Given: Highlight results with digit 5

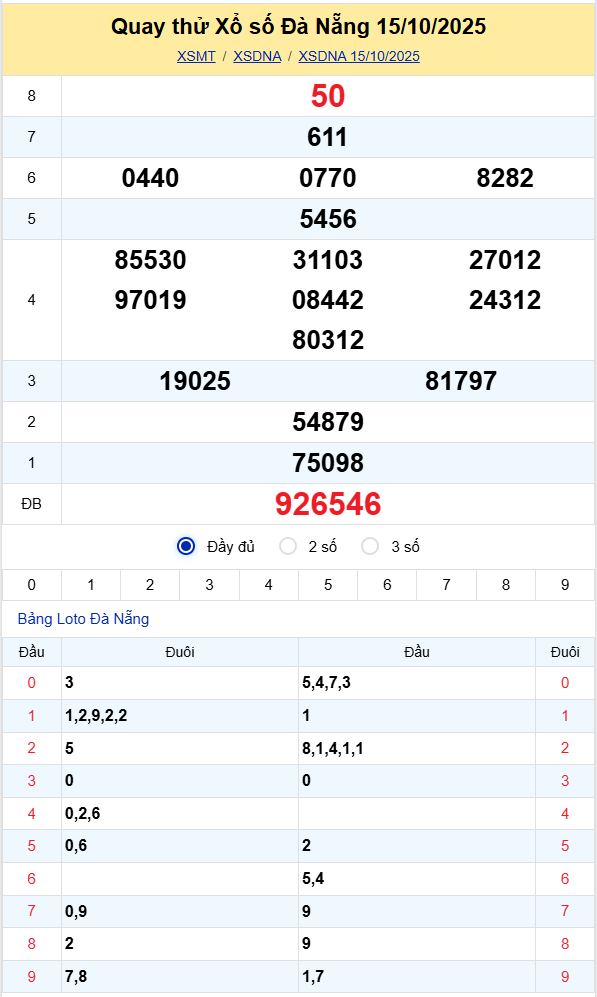Looking at the screenshot, I should point(328,585).
